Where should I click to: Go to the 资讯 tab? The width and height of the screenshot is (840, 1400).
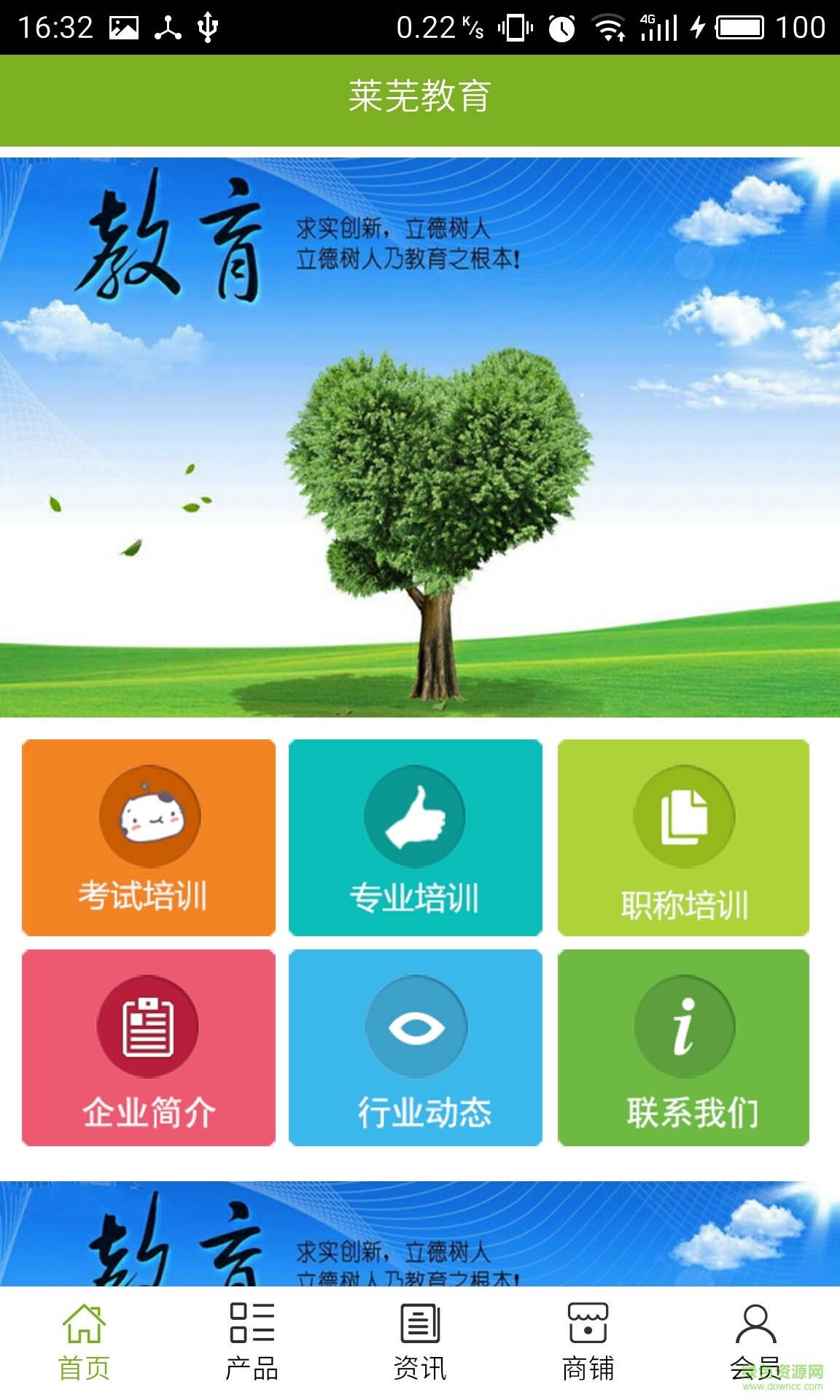[x=420, y=1343]
